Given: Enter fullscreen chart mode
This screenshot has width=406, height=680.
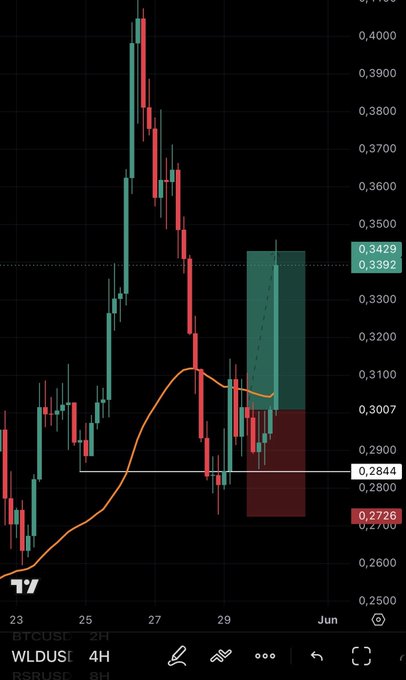Looking at the screenshot, I should coord(361,656).
